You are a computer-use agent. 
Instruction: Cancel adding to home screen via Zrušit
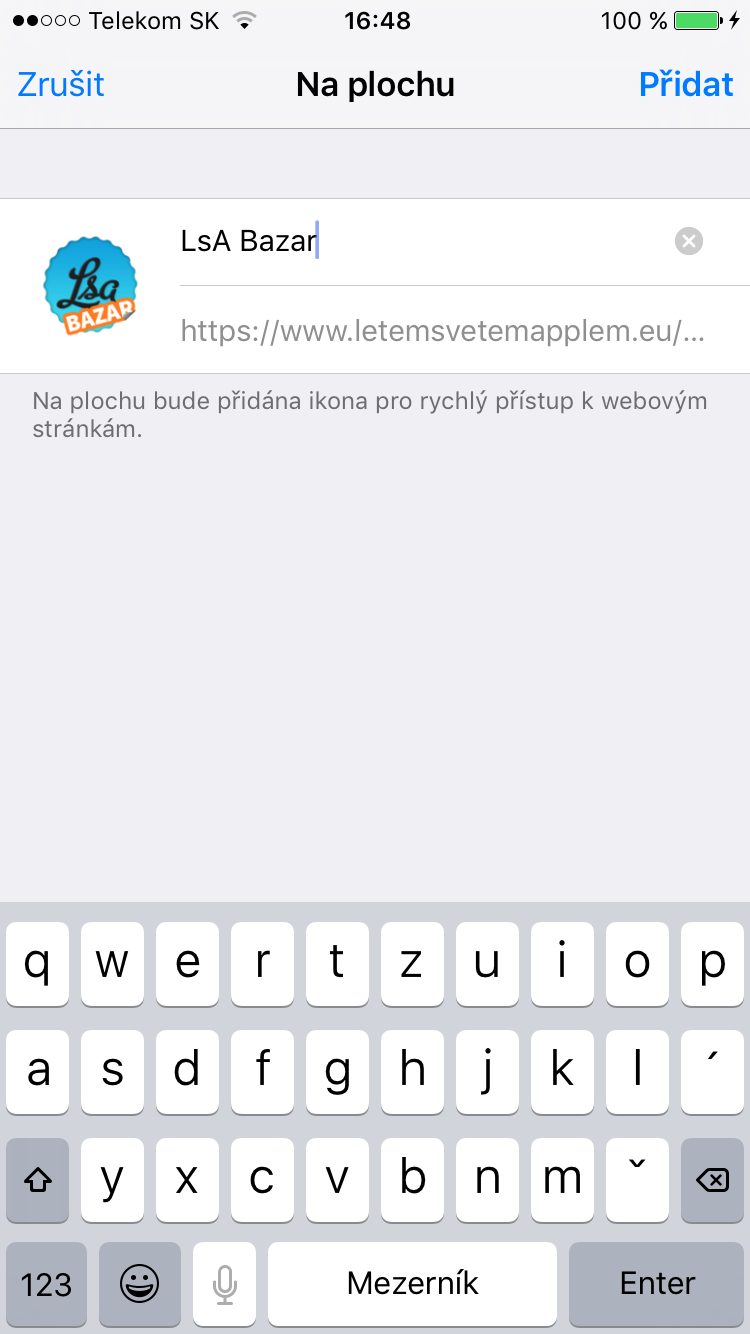coord(61,85)
